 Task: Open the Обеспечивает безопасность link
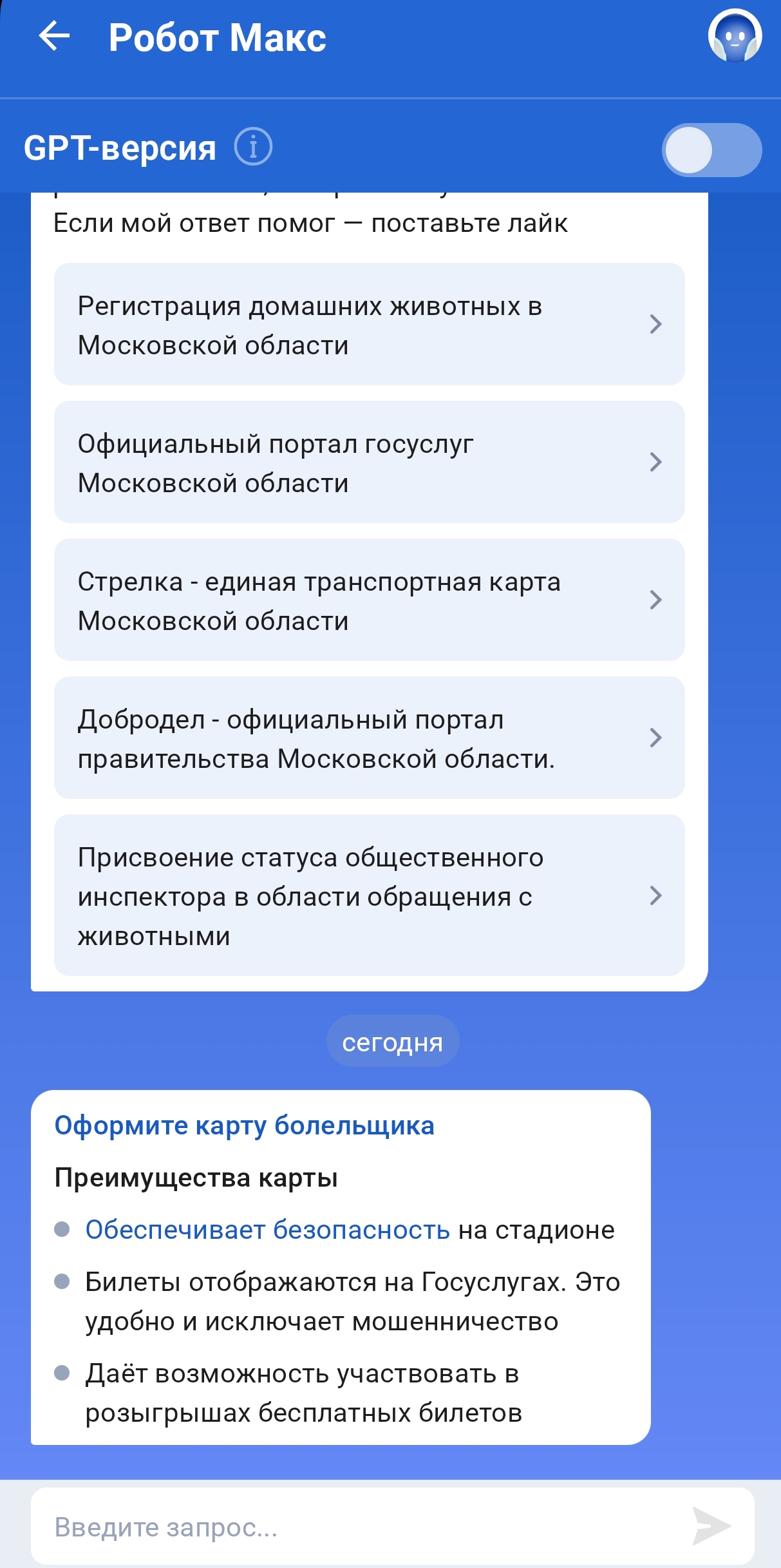pyautogui.click(x=267, y=1230)
